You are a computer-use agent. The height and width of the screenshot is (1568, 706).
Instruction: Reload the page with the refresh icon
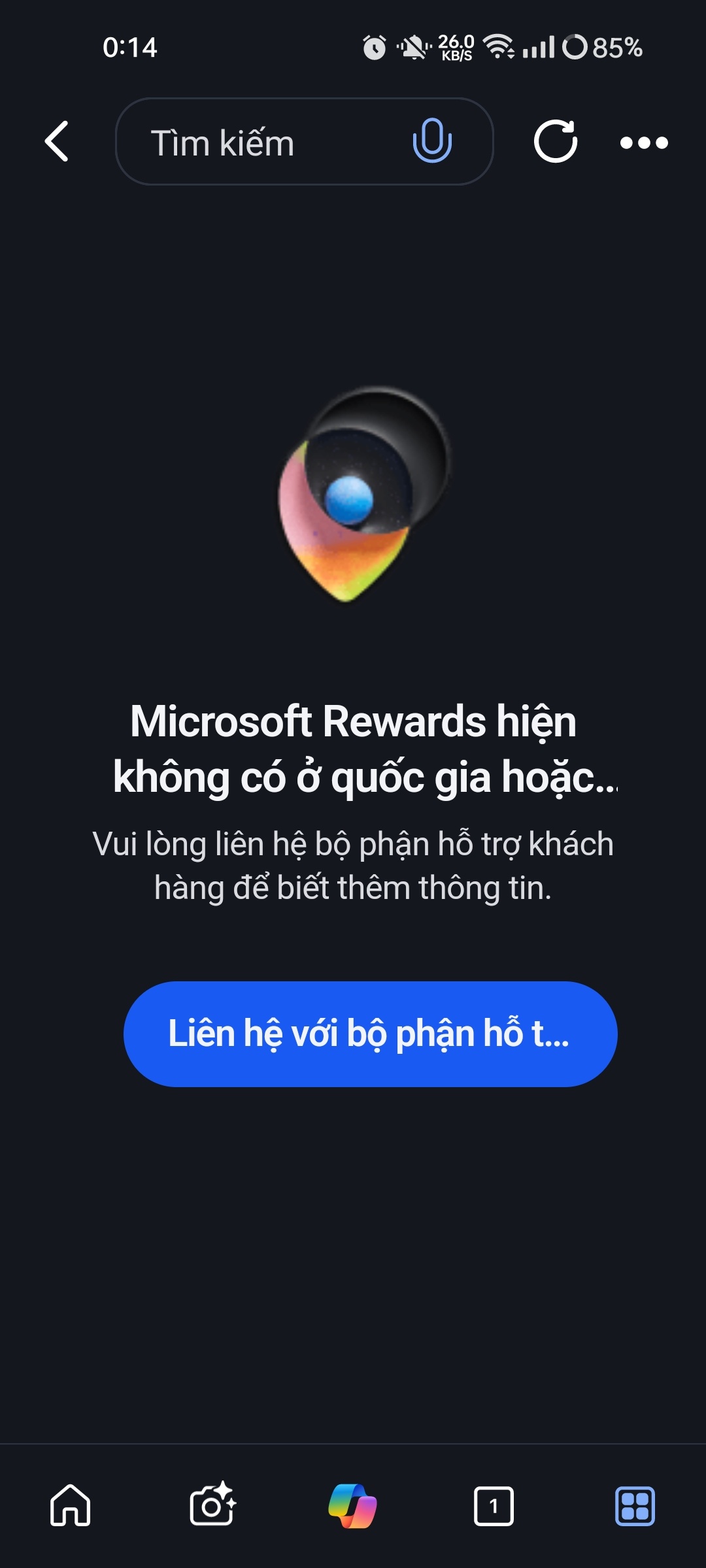click(x=556, y=141)
